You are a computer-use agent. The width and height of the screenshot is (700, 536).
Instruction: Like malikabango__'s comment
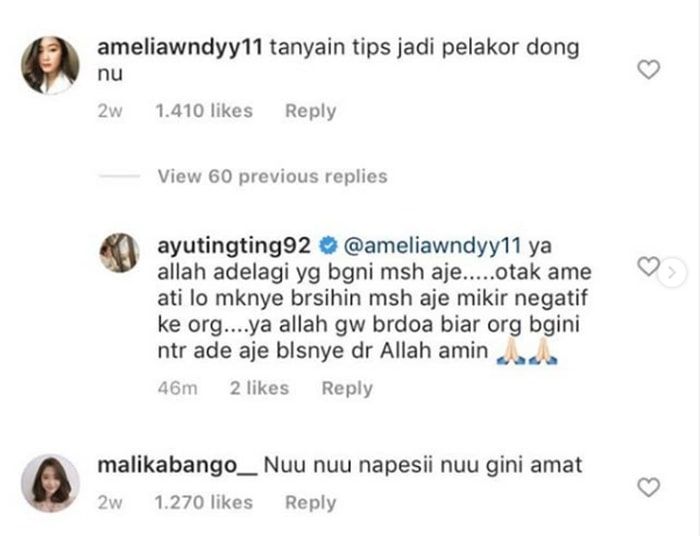(x=649, y=487)
